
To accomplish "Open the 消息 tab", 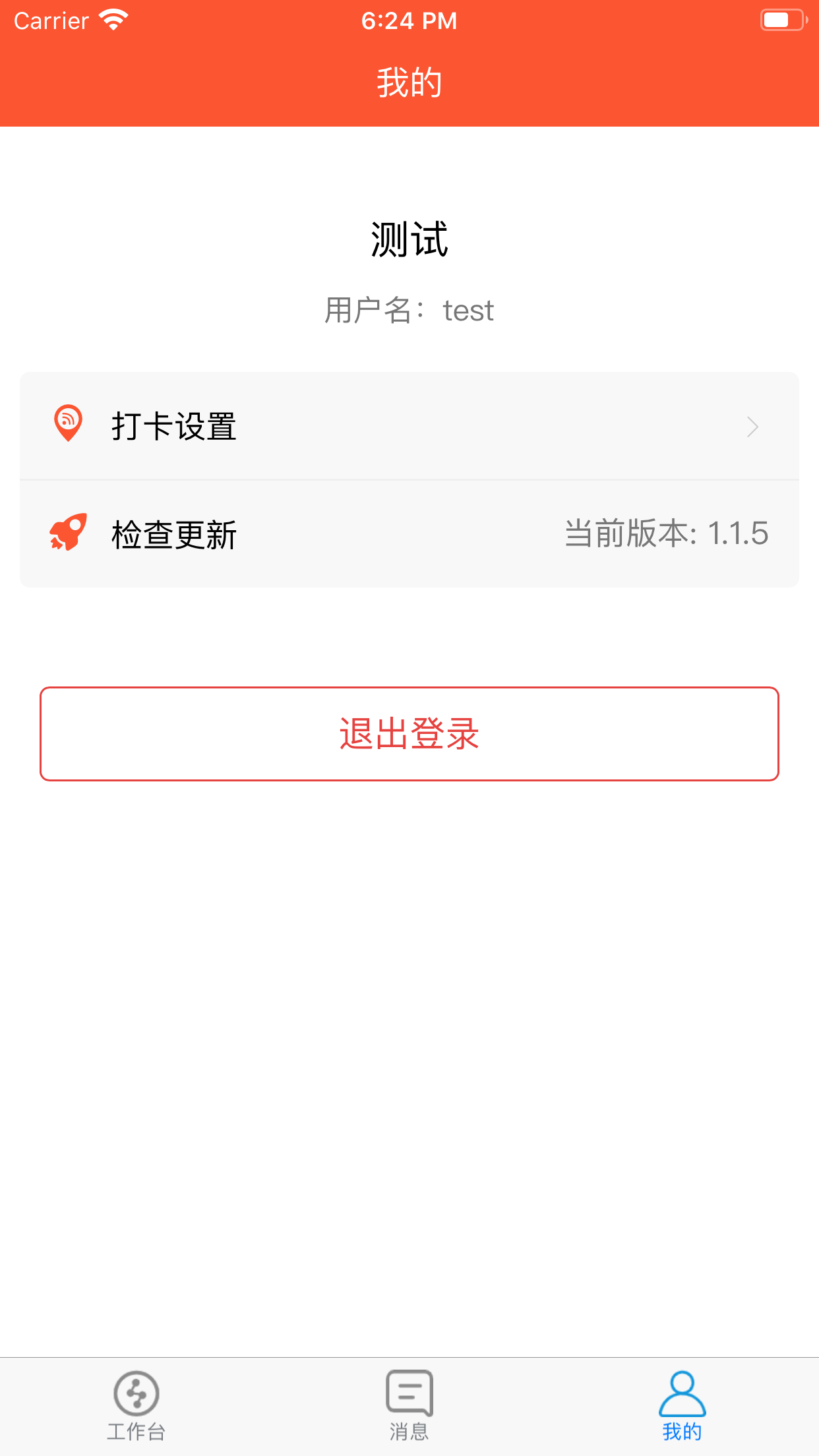I will pos(409,1406).
